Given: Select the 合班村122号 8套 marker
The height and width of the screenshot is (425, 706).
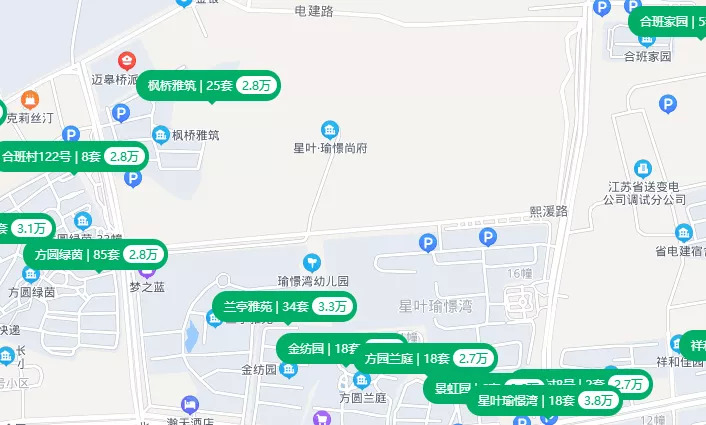Looking at the screenshot, I should (72, 156).
